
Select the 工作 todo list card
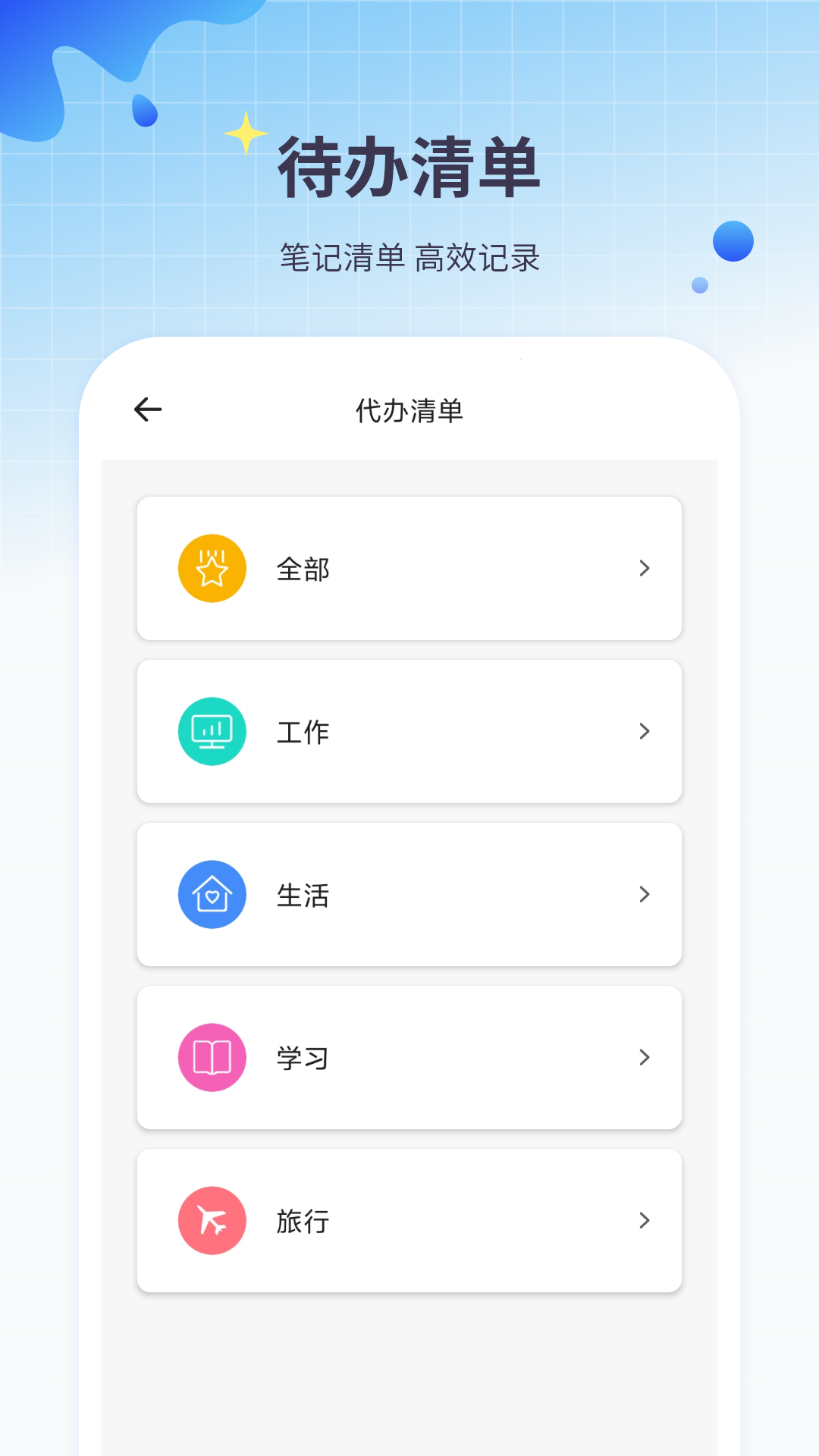pyautogui.click(x=409, y=731)
